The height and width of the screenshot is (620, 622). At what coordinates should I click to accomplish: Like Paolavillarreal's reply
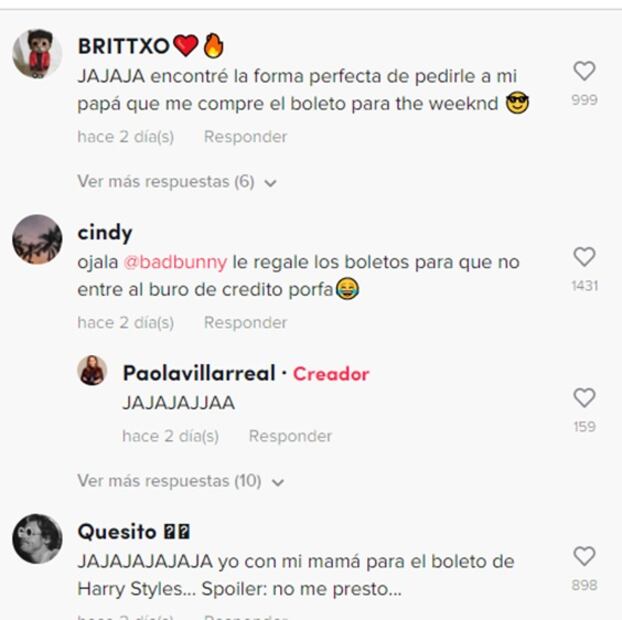click(x=584, y=398)
